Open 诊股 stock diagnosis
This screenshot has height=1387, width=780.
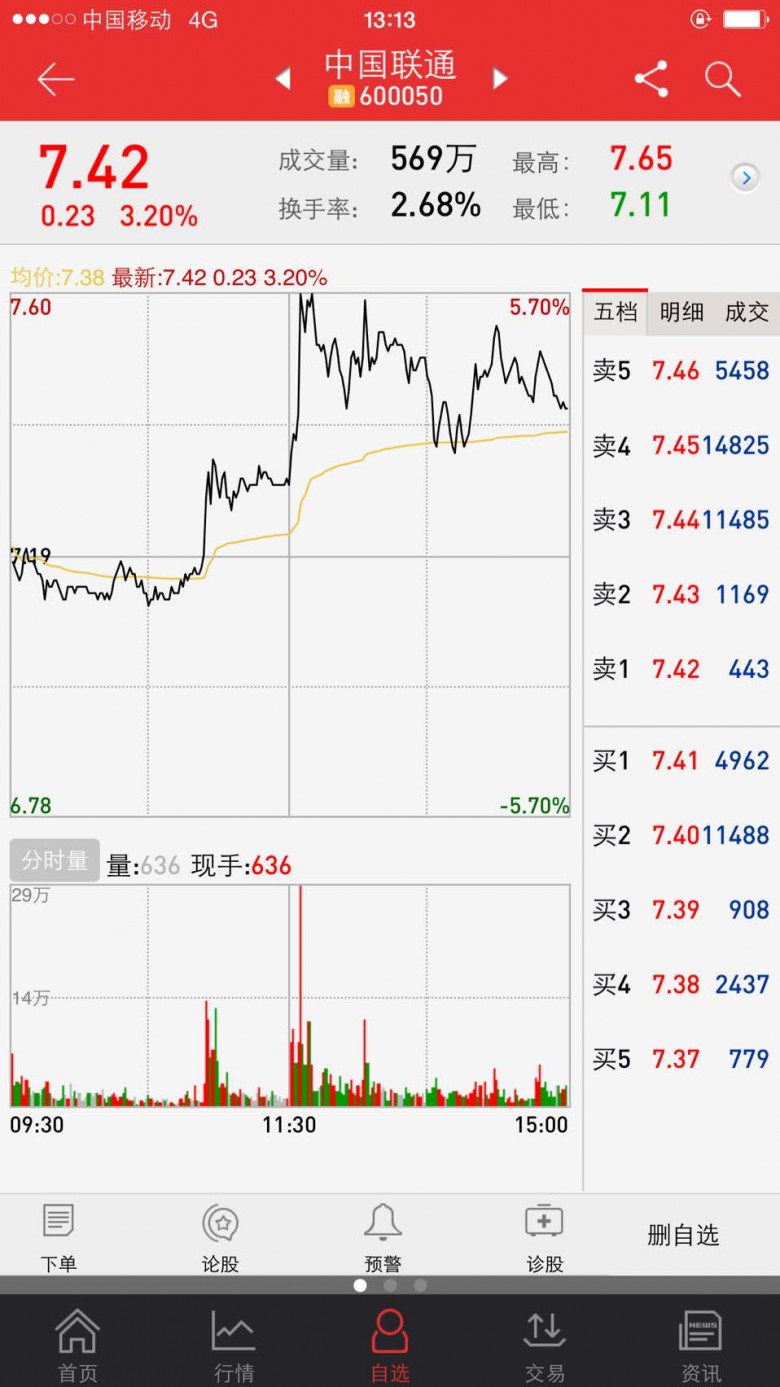pyautogui.click(x=545, y=1237)
